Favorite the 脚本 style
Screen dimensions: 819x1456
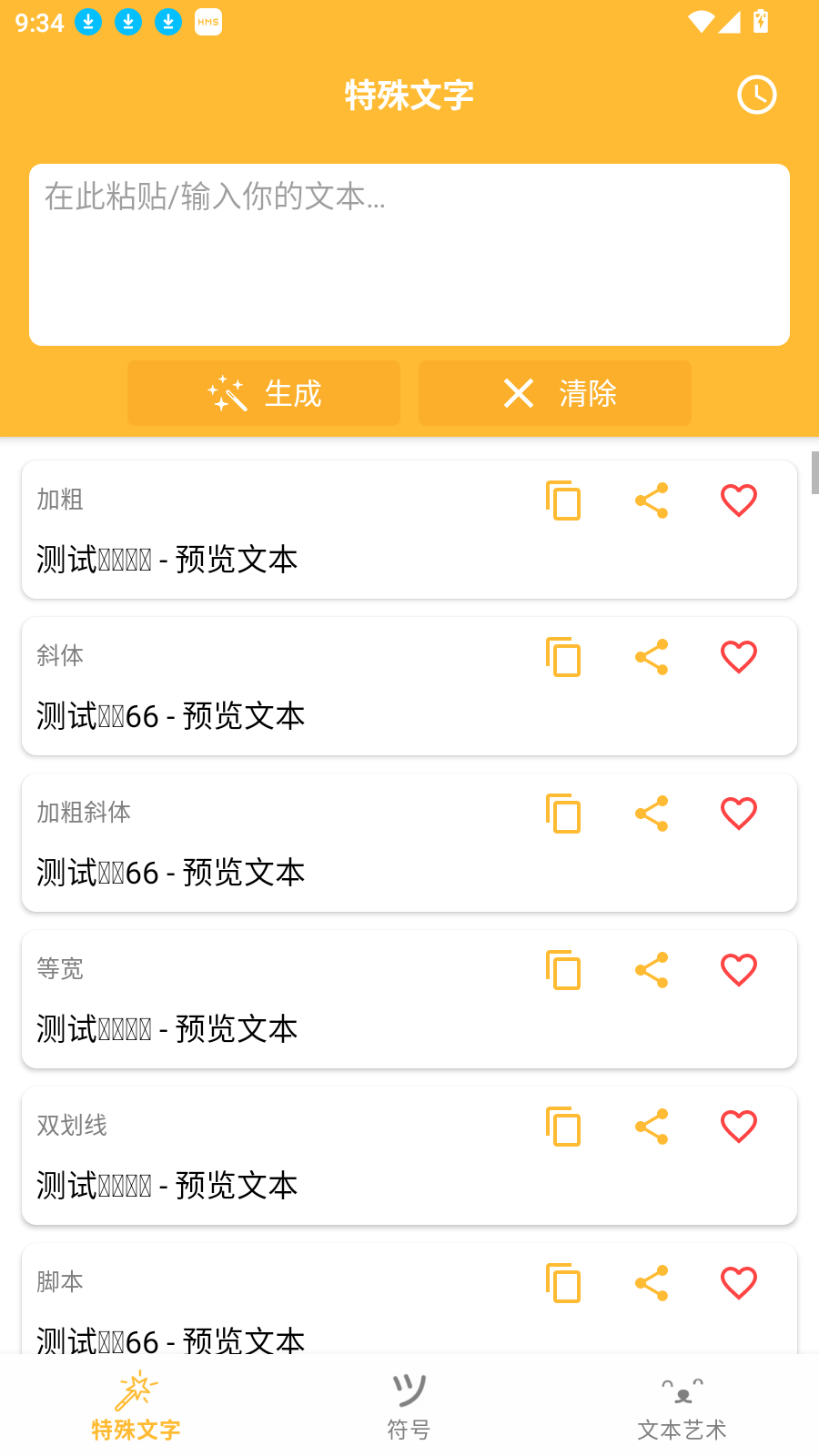tap(739, 1283)
